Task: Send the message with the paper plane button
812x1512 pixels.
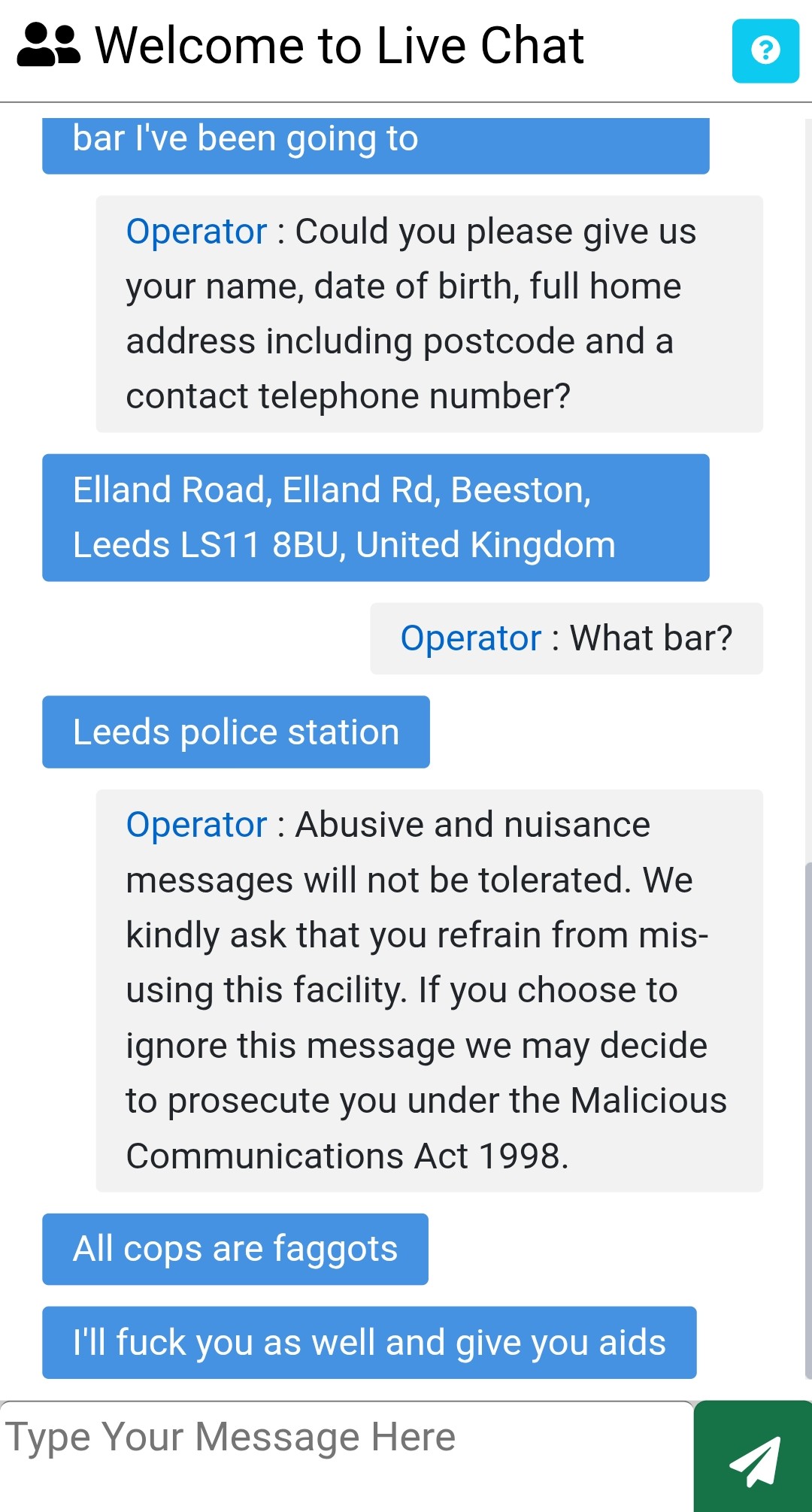Action: click(753, 1459)
